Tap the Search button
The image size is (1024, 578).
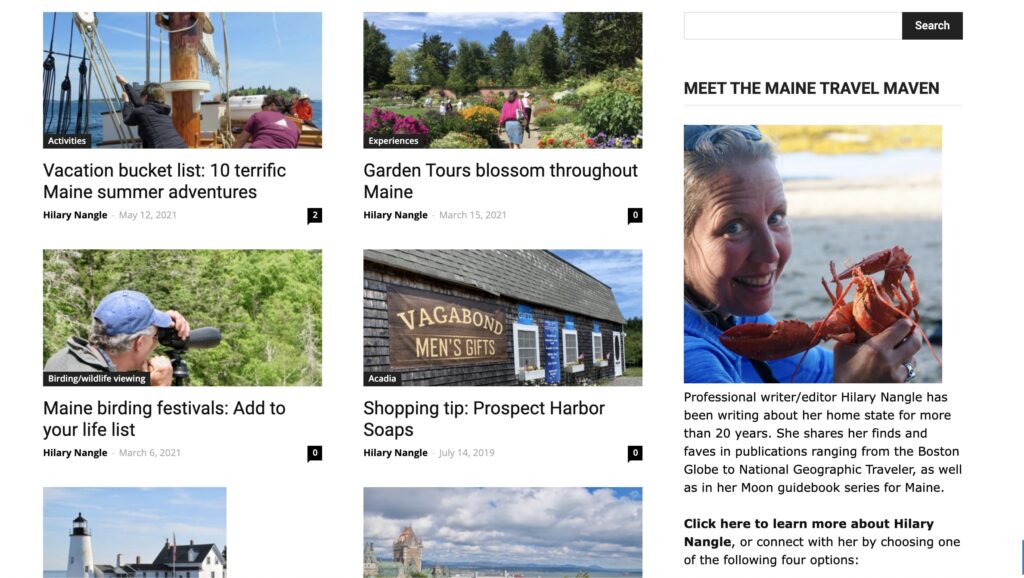pos(931,26)
